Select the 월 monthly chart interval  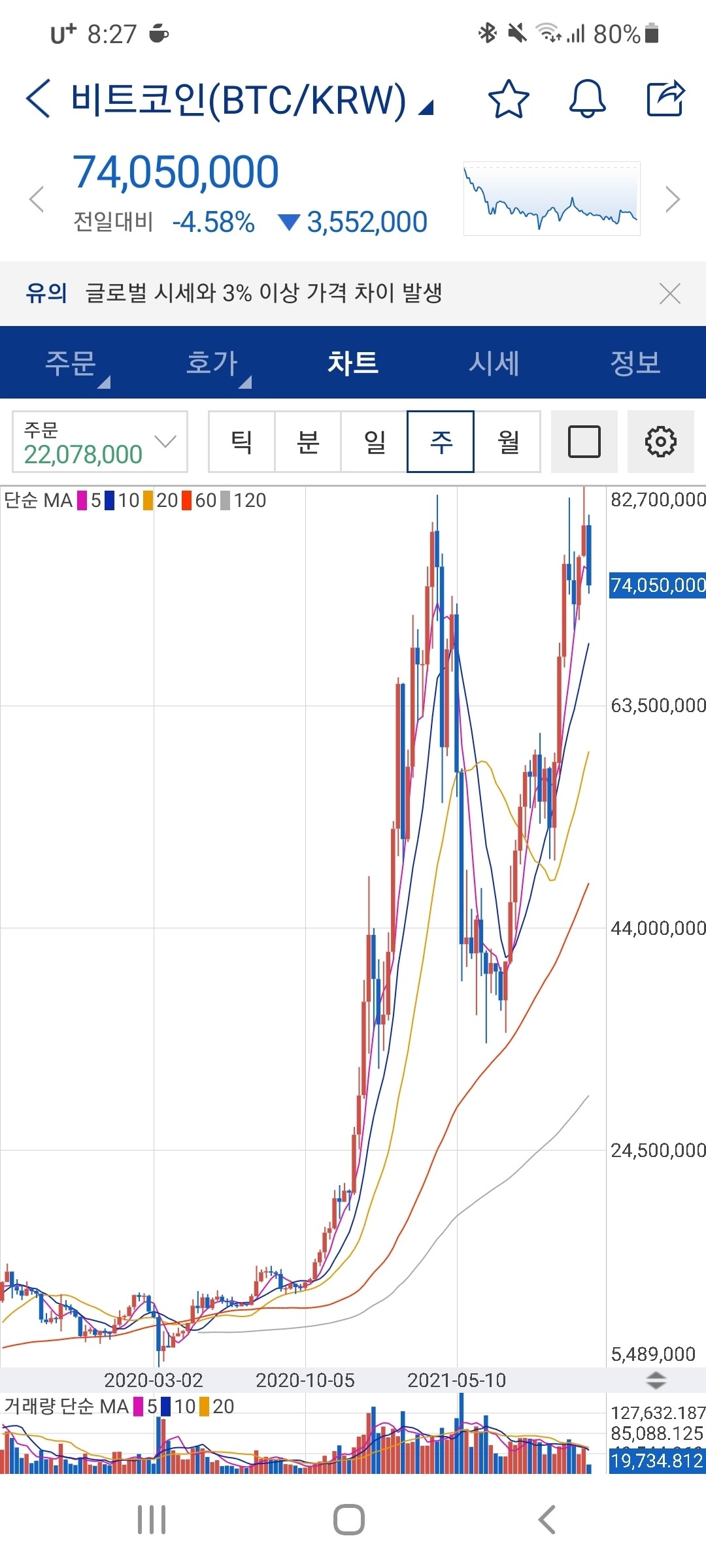click(508, 442)
